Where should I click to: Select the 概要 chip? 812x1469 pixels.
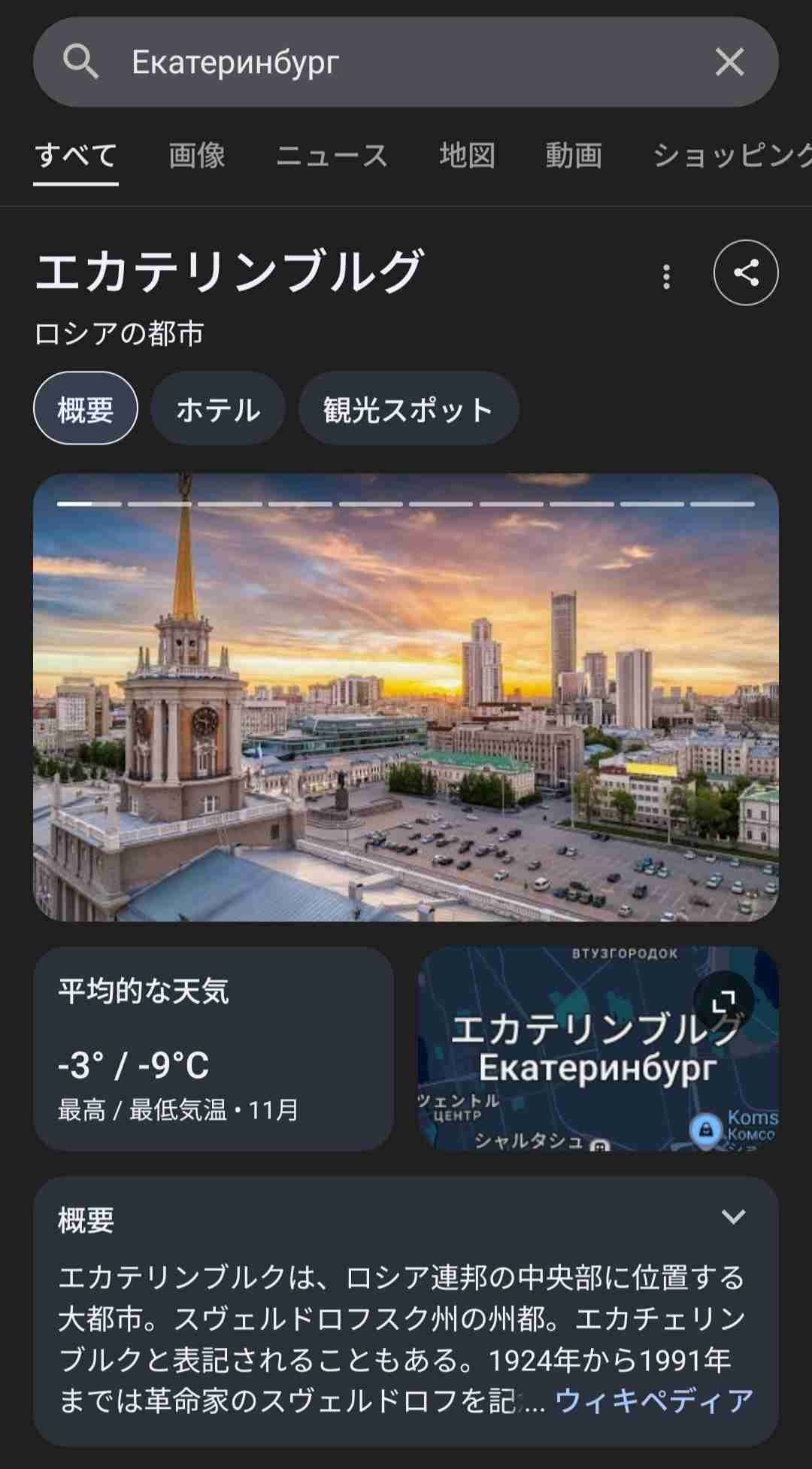(x=86, y=409)
